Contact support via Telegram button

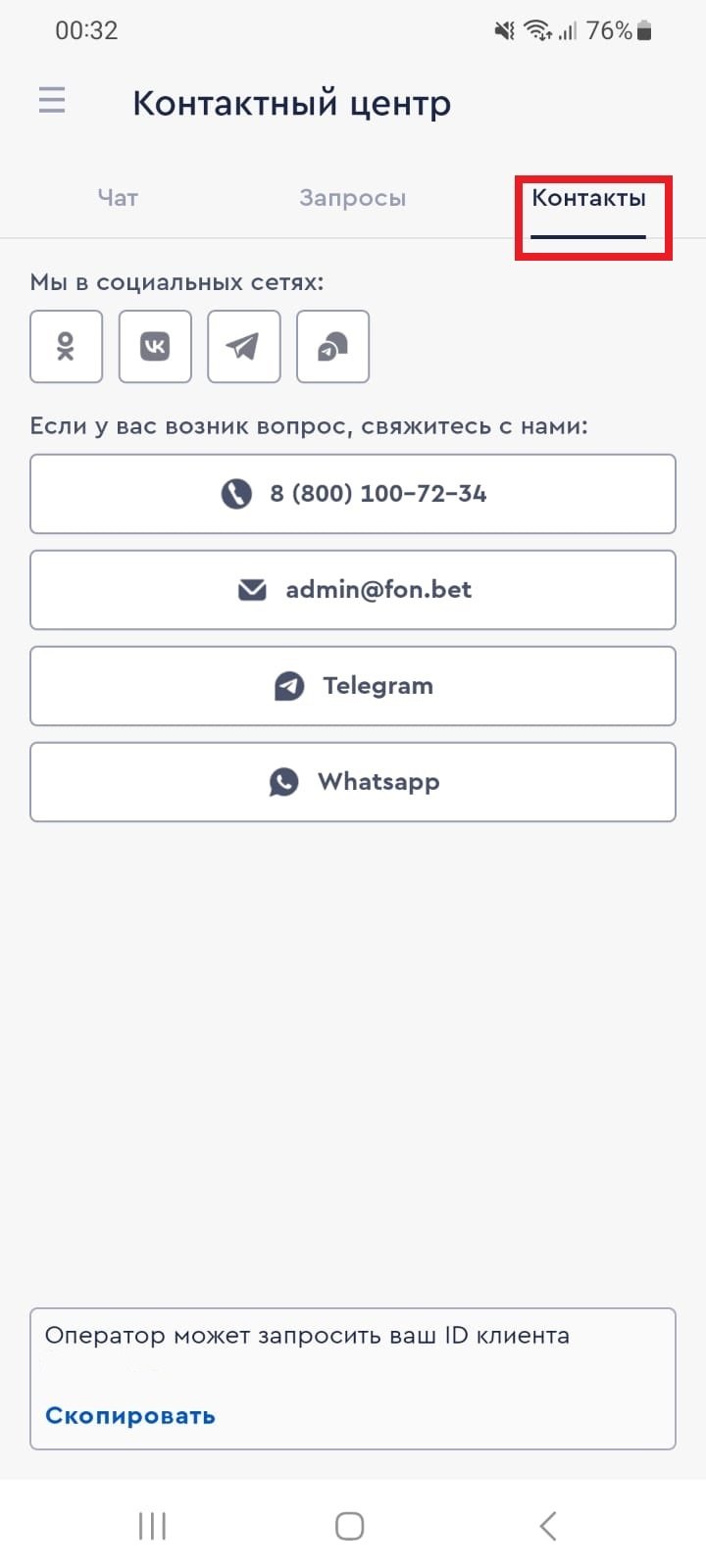tap(353, 685)
